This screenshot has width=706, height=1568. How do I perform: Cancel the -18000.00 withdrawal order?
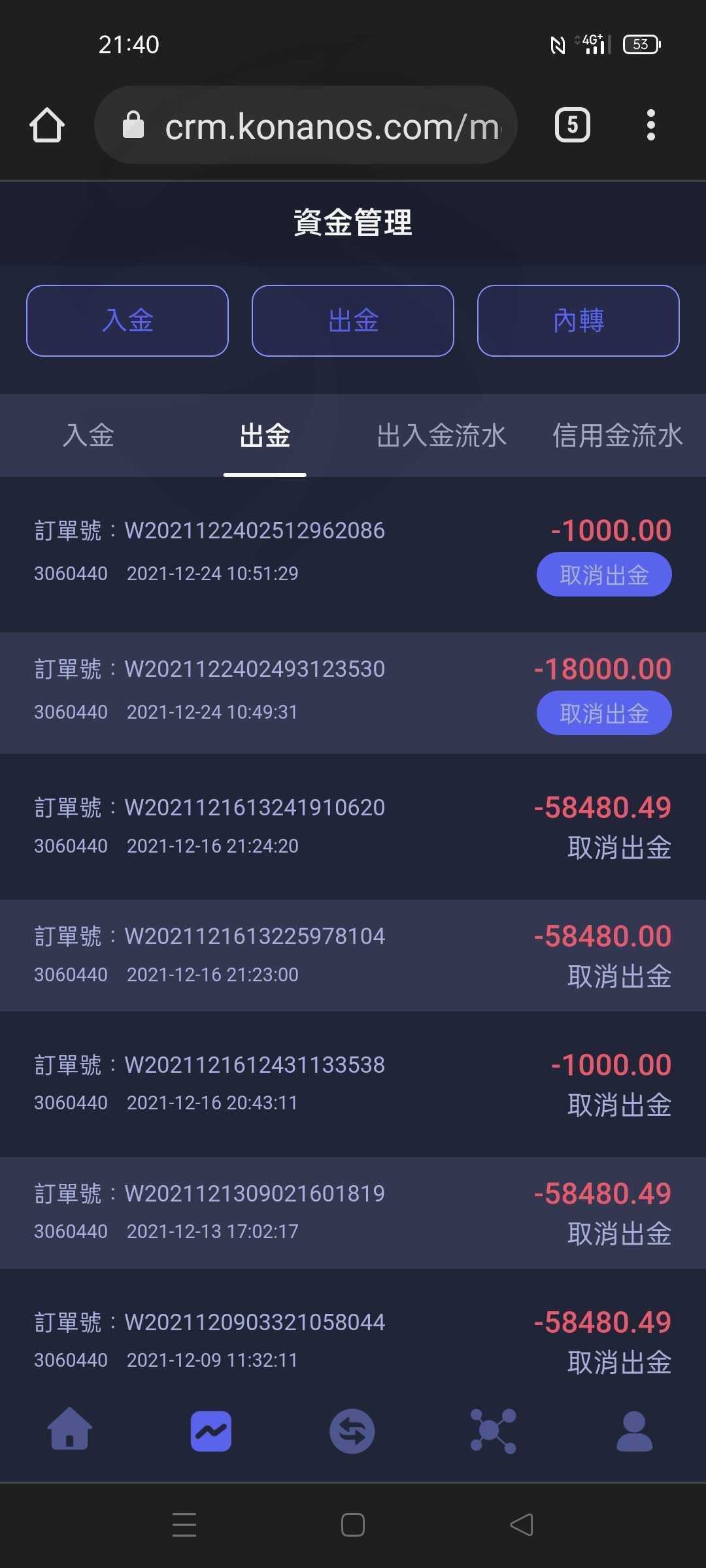point(604,713)
